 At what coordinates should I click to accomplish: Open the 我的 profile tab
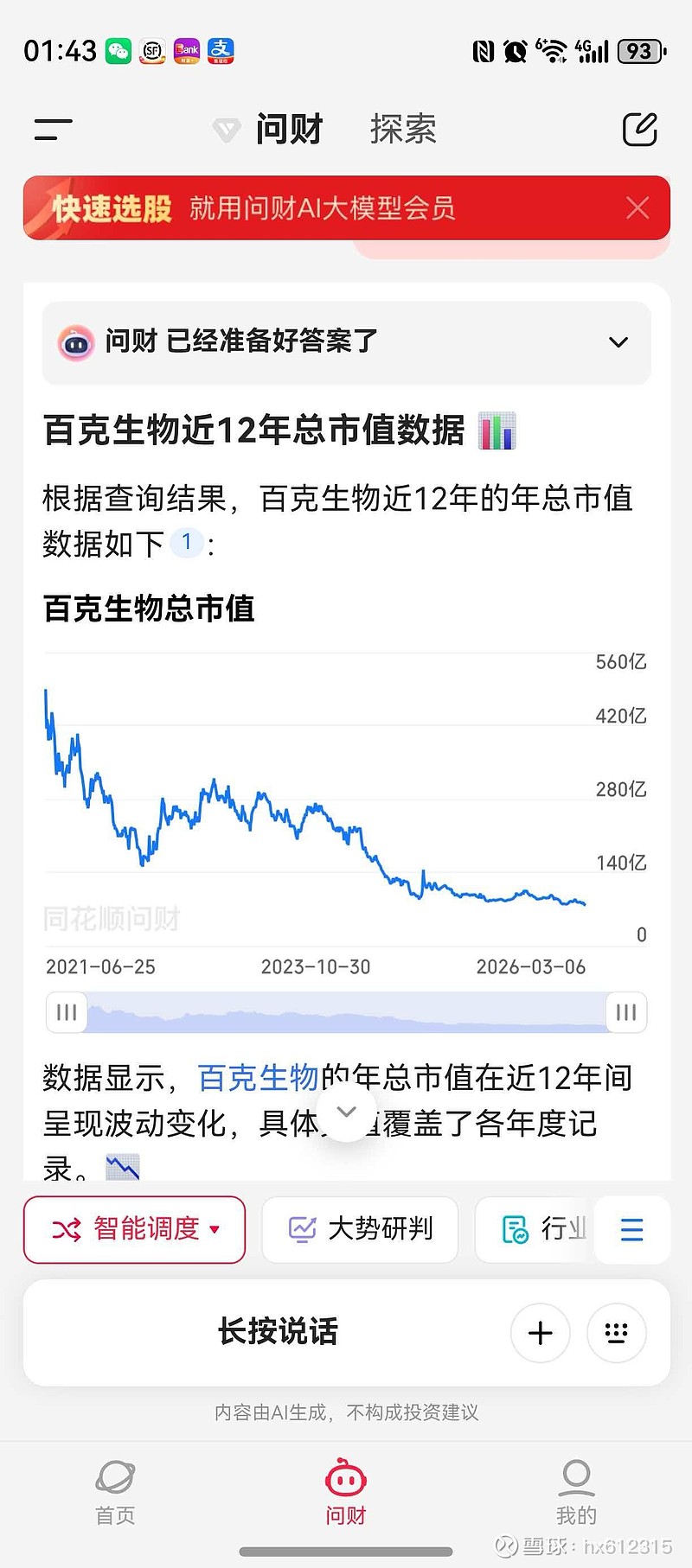(x=576, y=1493)
